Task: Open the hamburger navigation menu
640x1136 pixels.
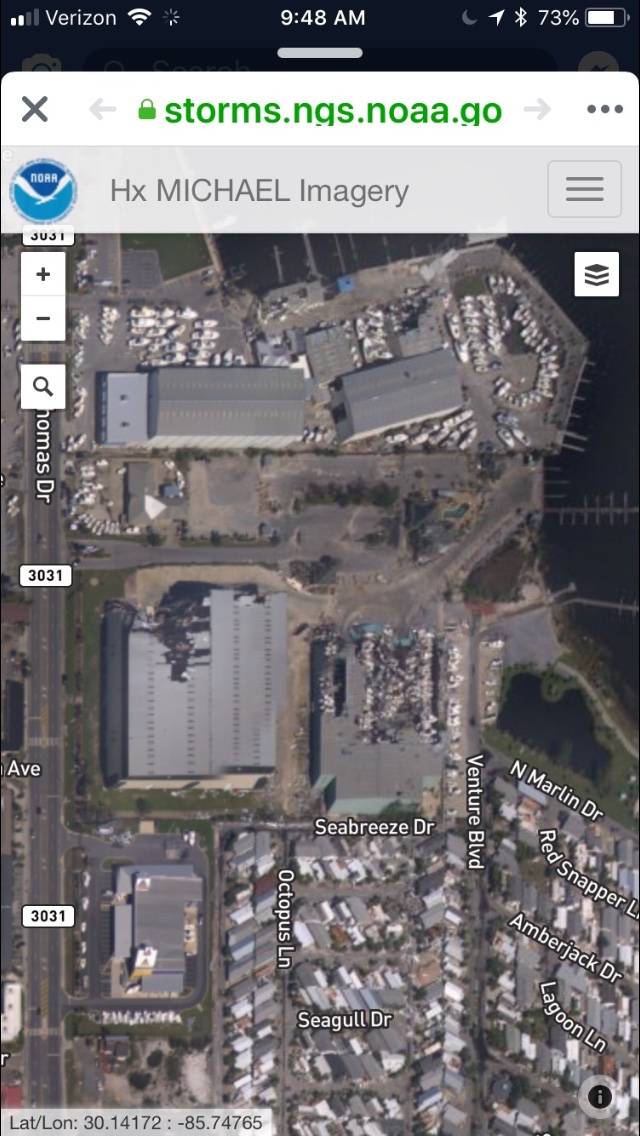Action: click(x=584, y=189)
